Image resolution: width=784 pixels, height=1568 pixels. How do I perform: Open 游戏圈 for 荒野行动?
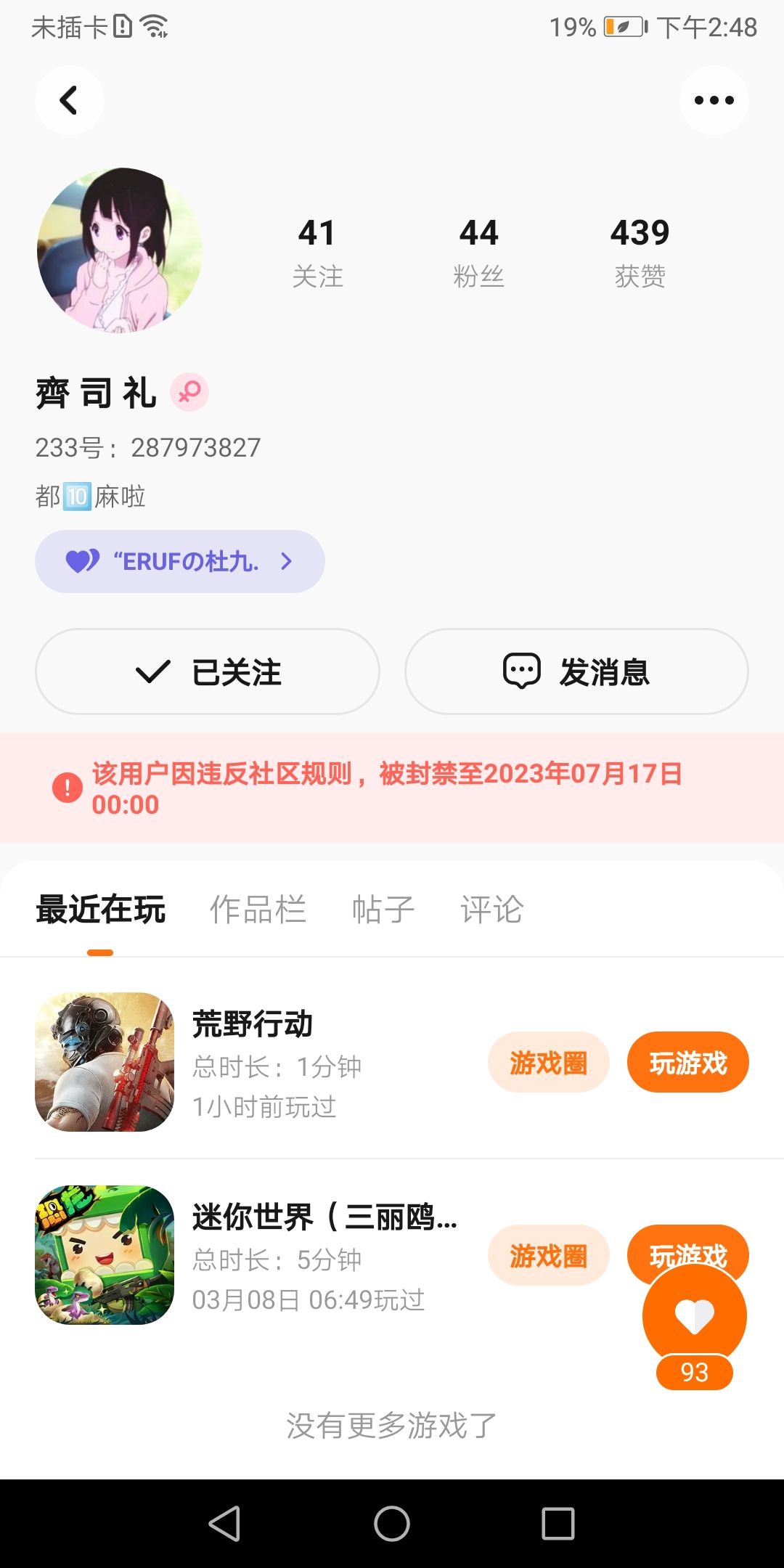click(x=548, y=1062)
